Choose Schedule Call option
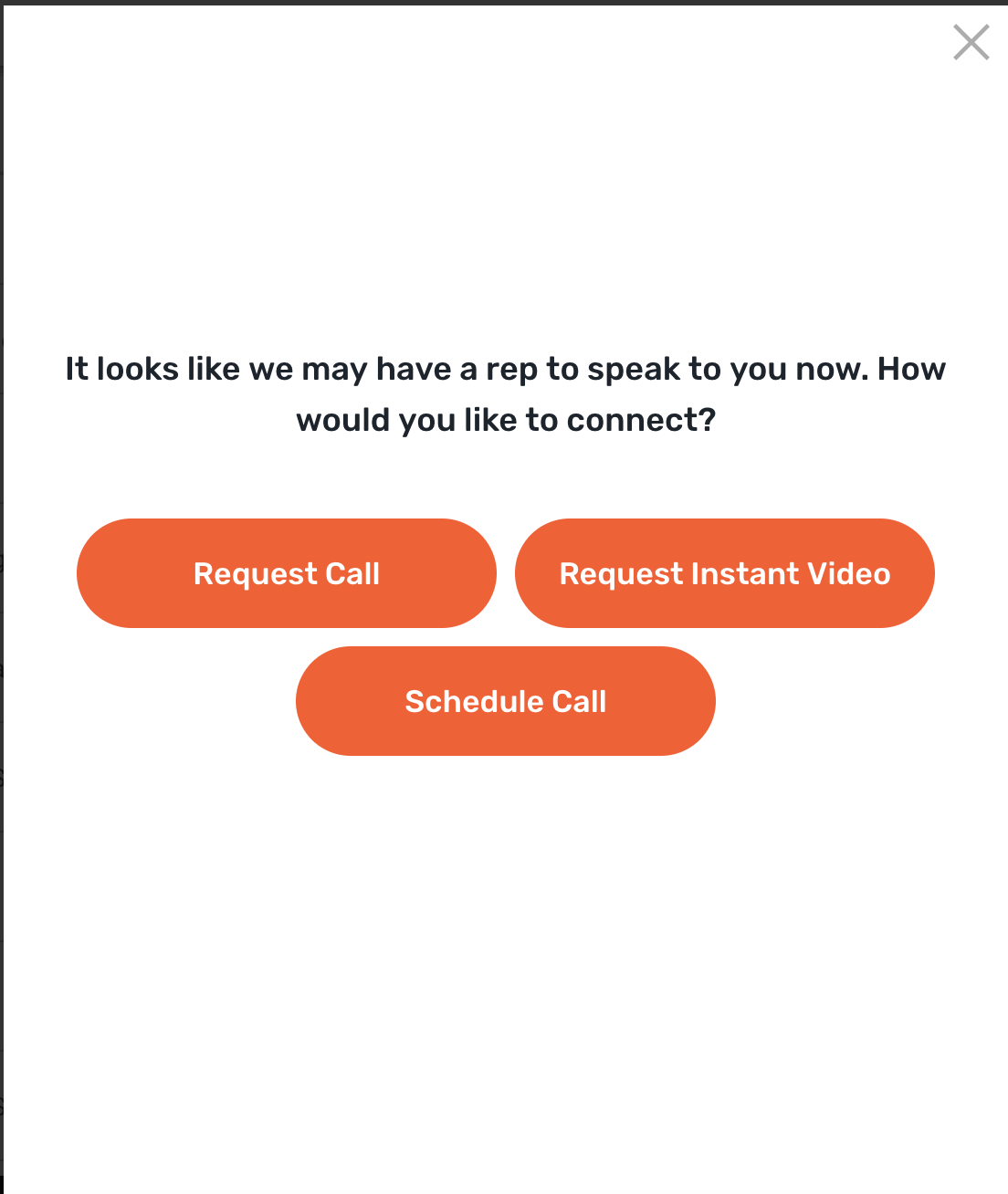 505,701
